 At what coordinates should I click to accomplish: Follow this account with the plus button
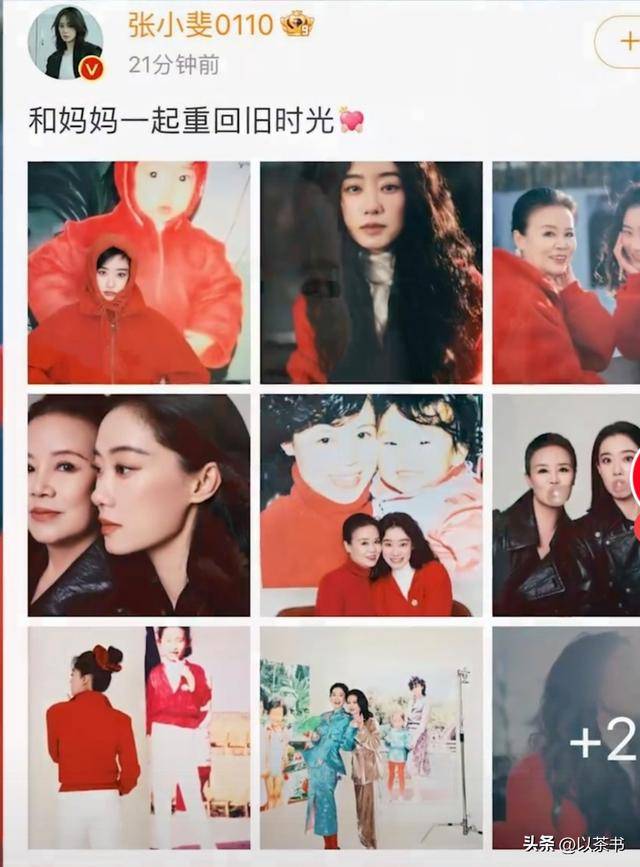point(622,41)
